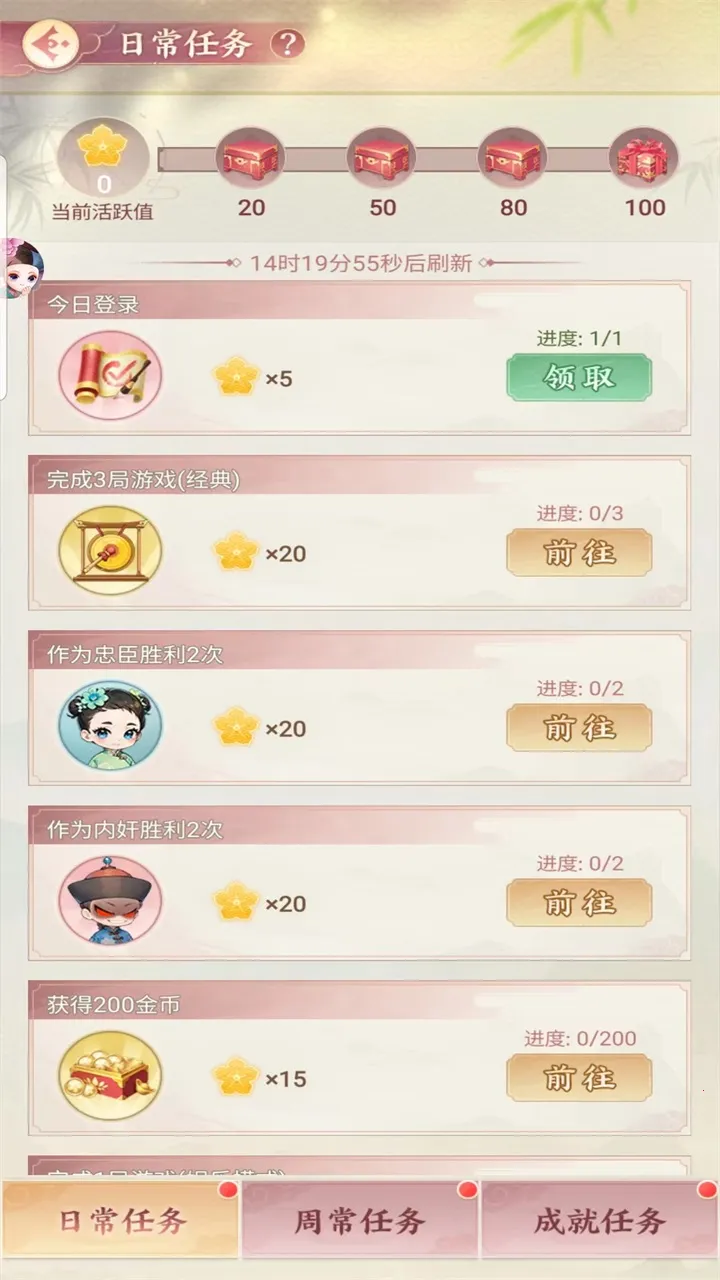Screen dimensions: 720x1280
Task: Tap 前往 for 作为内奸胜利2次
Action: pos(579,903)
